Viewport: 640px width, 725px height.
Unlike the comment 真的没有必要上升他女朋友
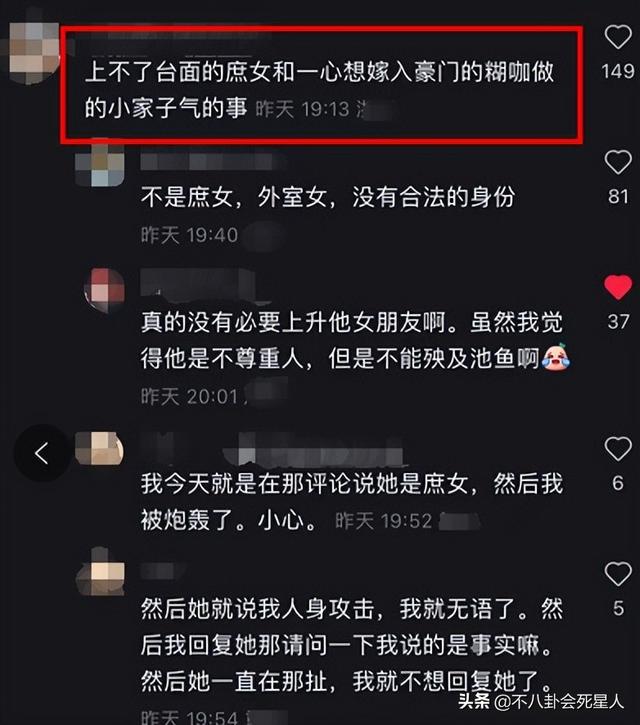coord(619,289)
